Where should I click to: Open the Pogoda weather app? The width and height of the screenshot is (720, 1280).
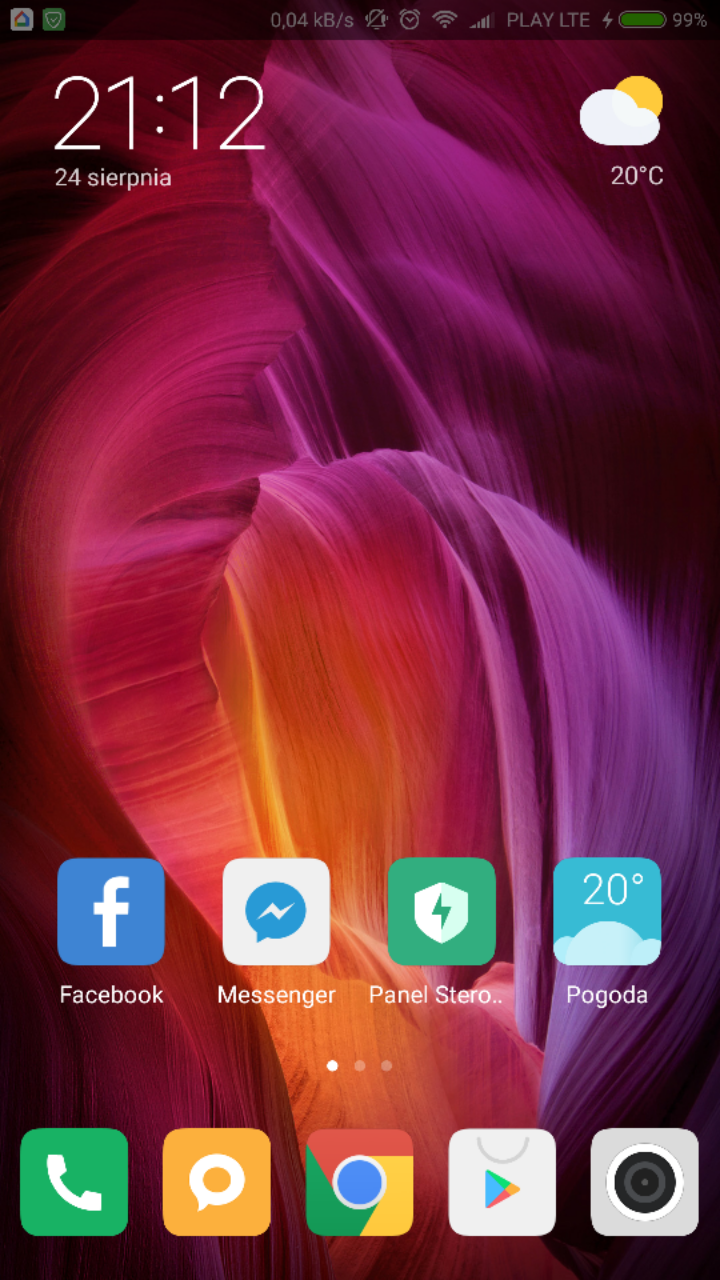click(x=607, y=911)
